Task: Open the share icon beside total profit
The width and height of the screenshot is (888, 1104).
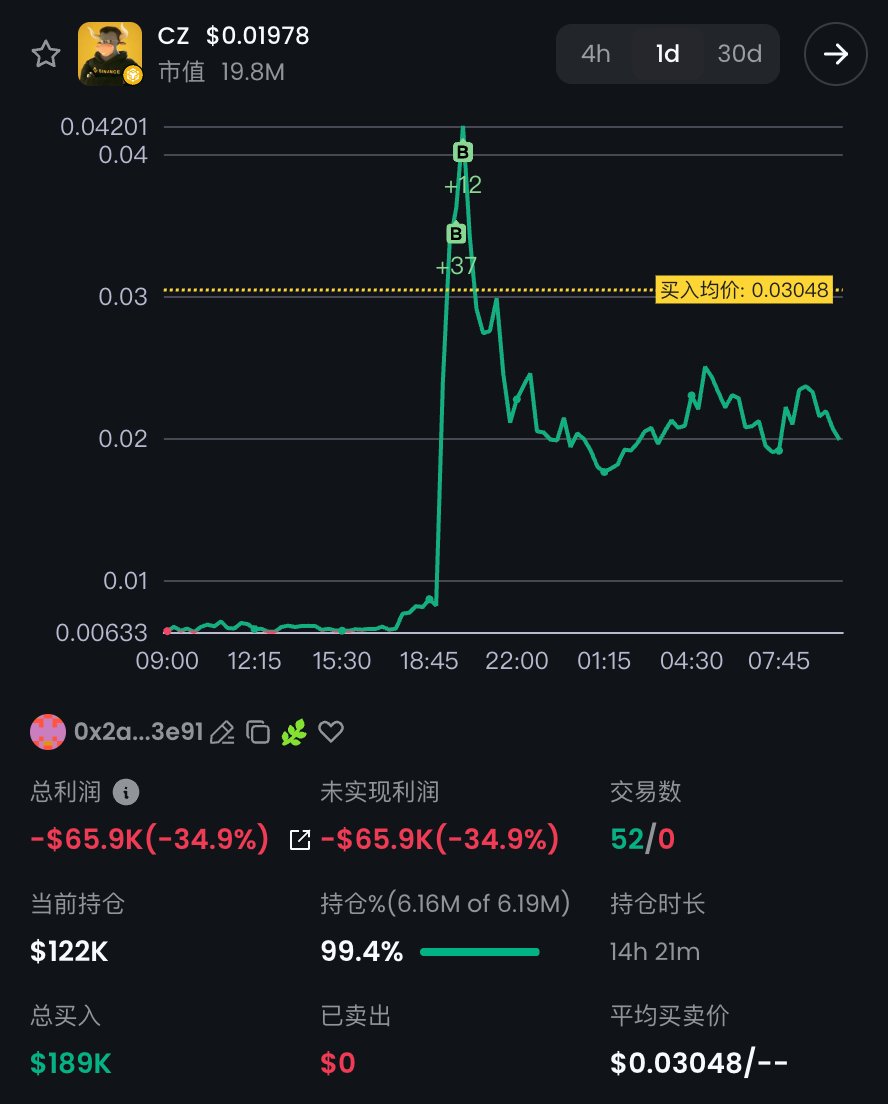Action: [300, 839]
